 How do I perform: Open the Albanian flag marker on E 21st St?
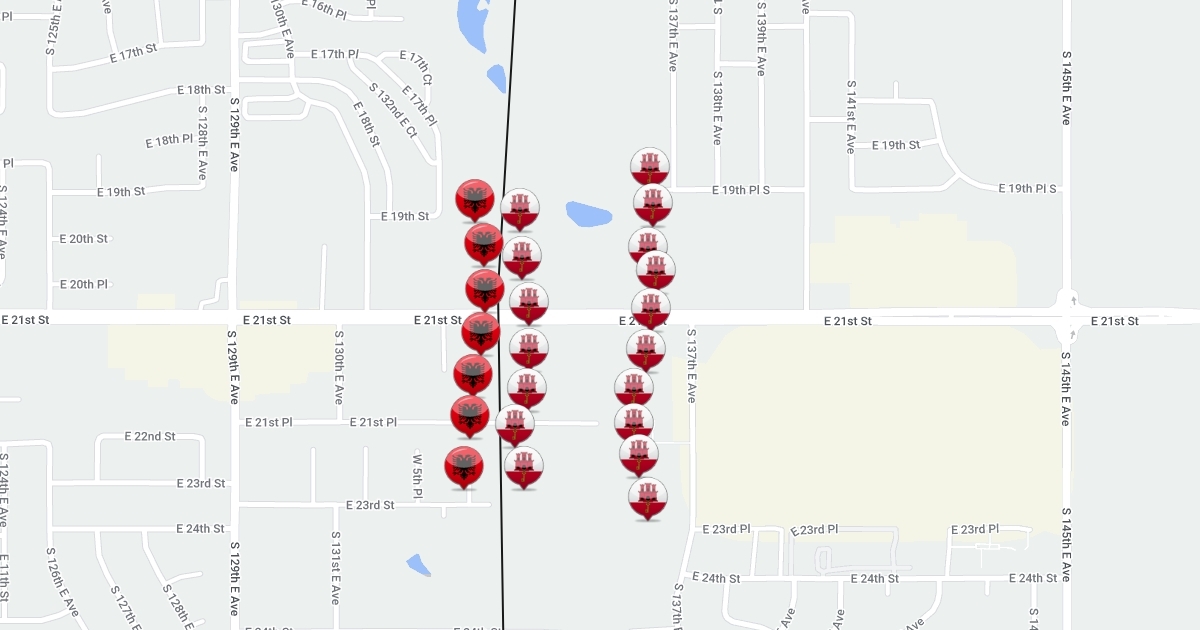[481, 331]
